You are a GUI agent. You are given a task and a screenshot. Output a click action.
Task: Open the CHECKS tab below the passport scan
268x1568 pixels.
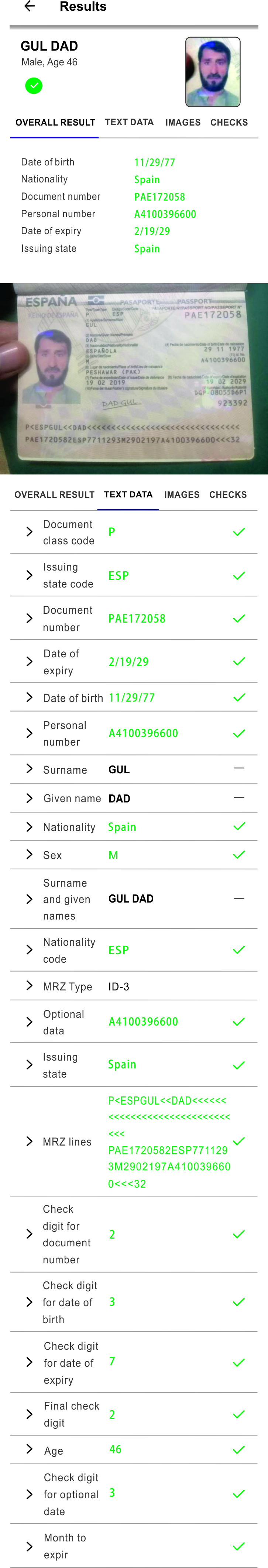coord(228,495)
